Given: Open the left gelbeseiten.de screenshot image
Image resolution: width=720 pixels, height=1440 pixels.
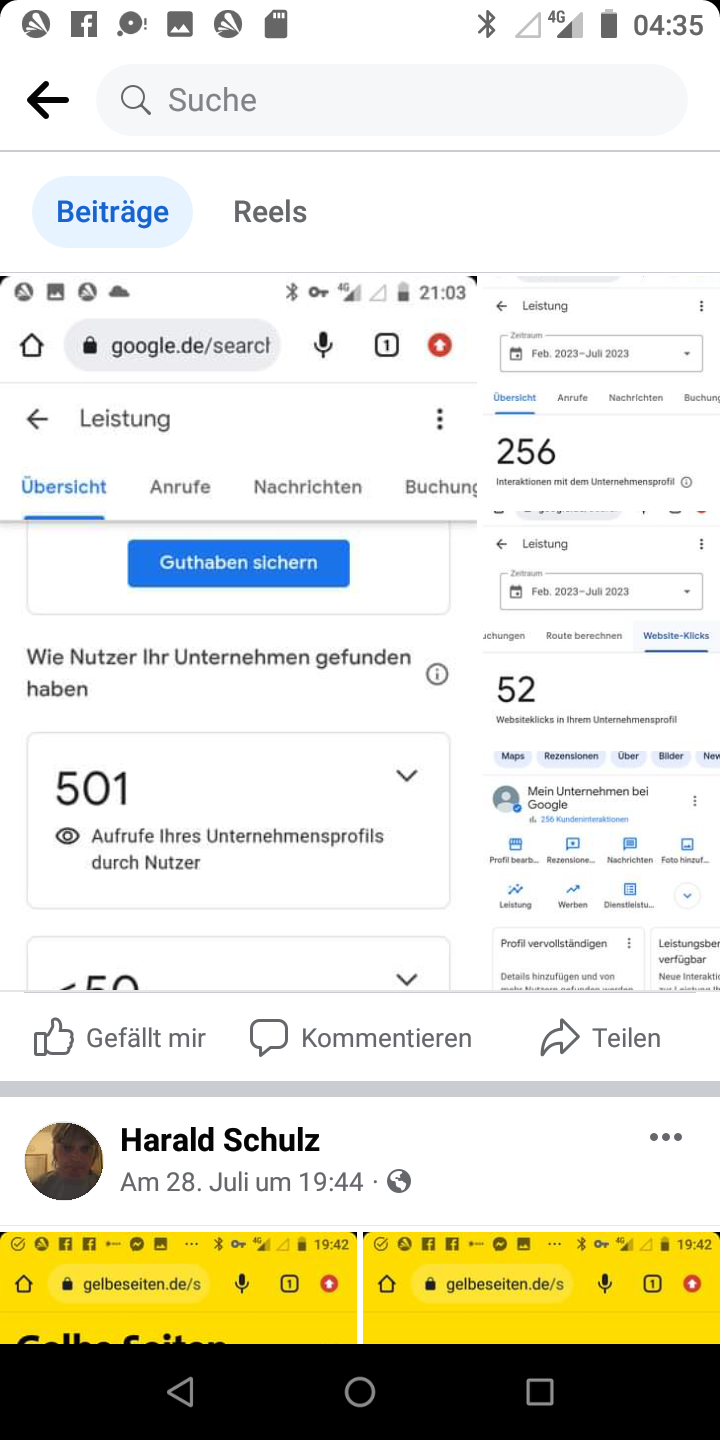Looking at the screenshot, I should coord(178,1288).
